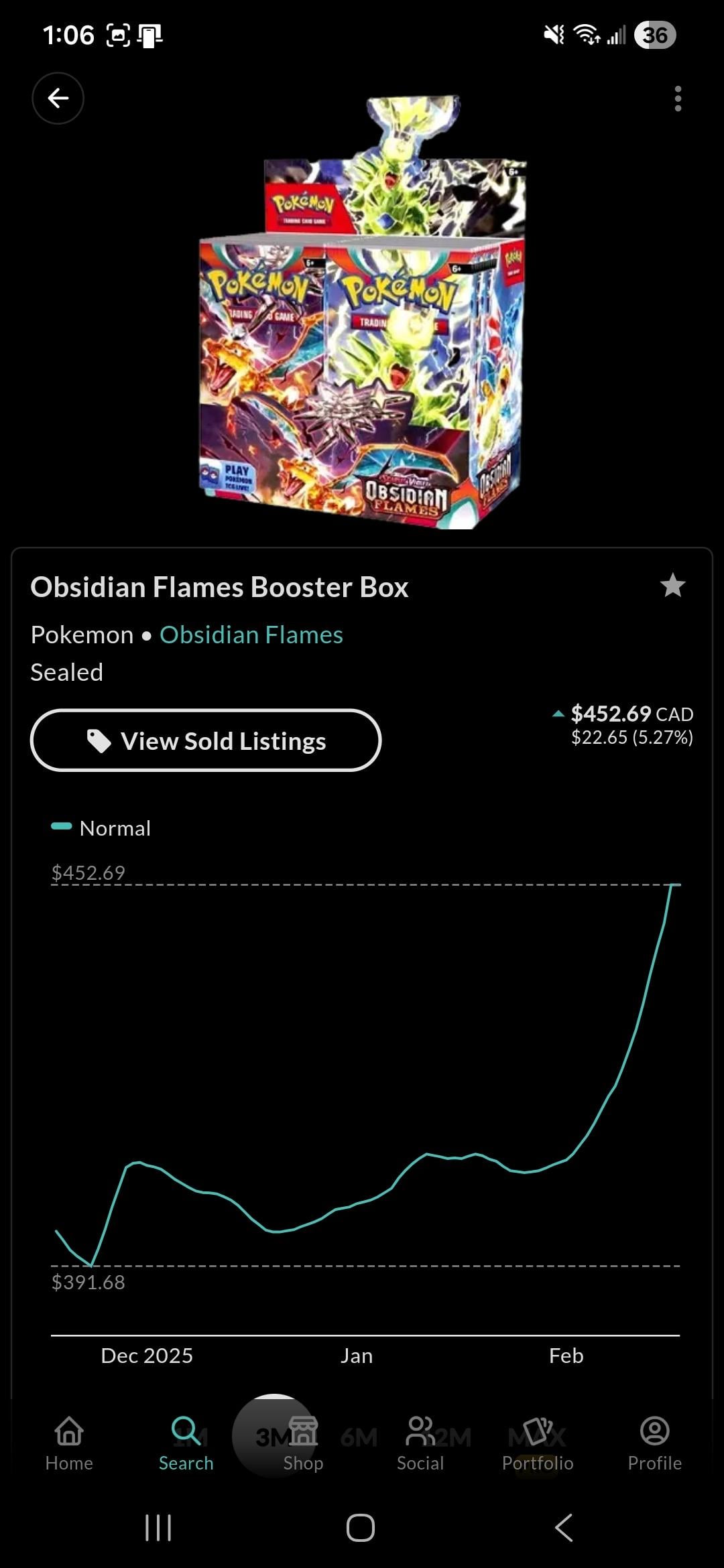Open the Obsidian Flames set link
This screenshot has height=1568, width=724.
point(251,635)
